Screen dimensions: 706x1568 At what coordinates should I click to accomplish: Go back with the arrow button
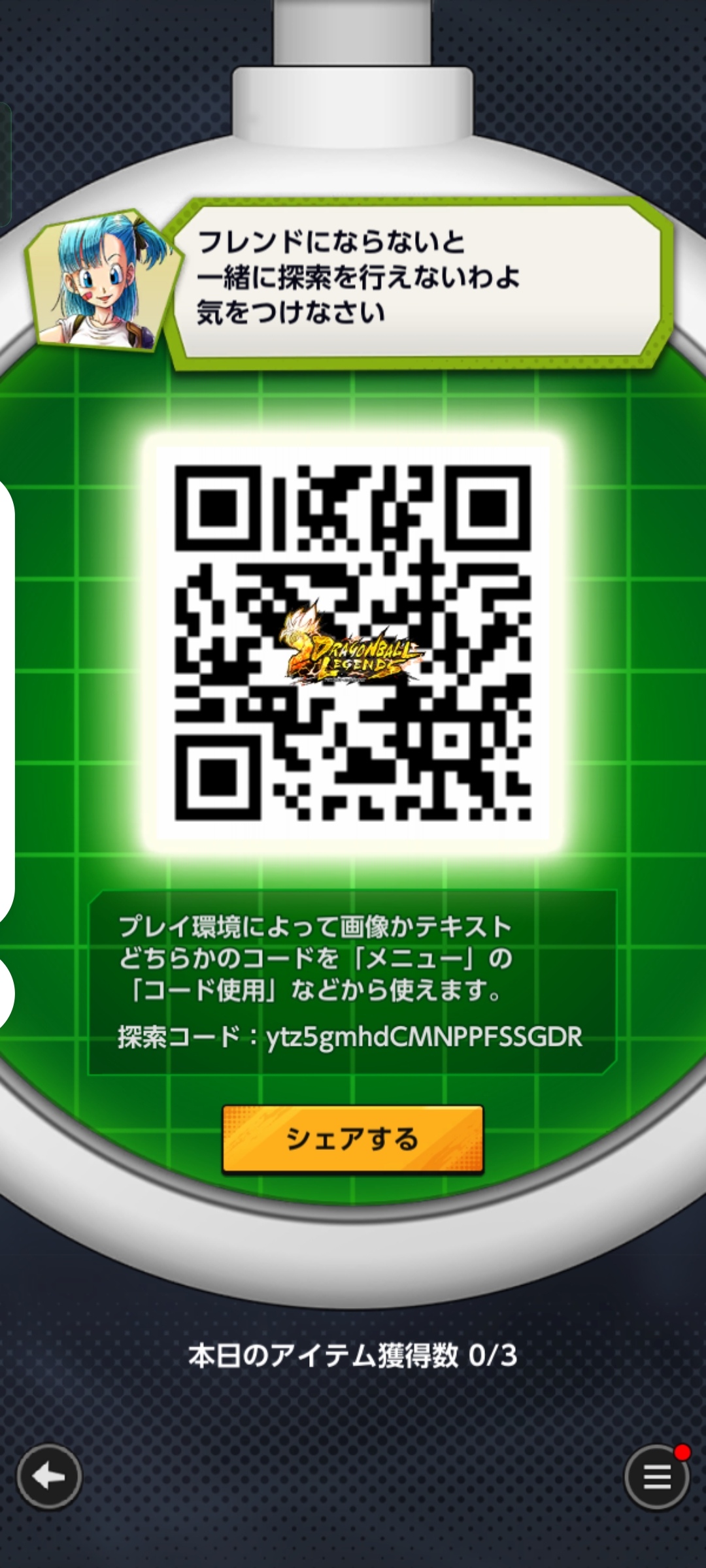49,1477
